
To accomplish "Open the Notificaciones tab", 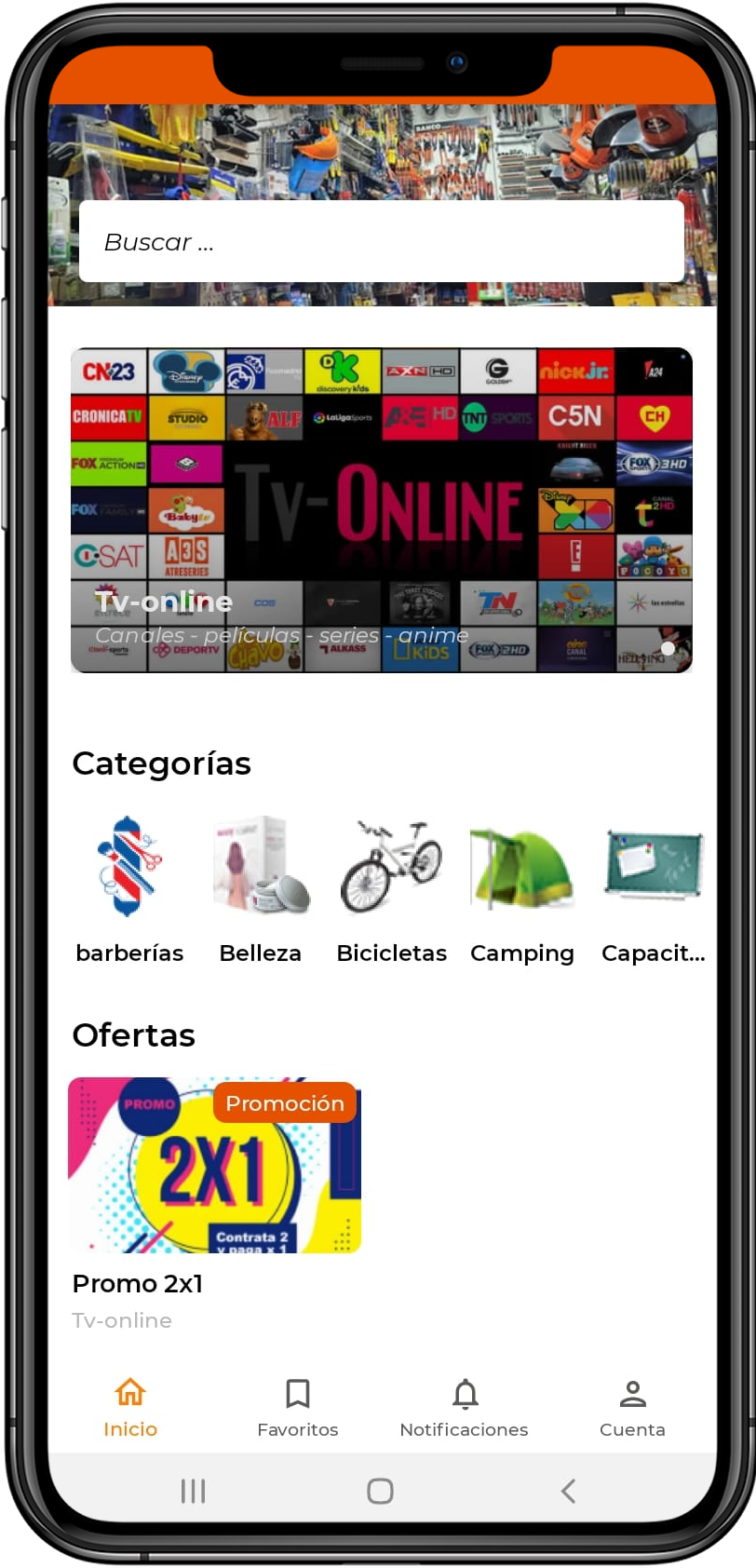I will point(465,1409).
